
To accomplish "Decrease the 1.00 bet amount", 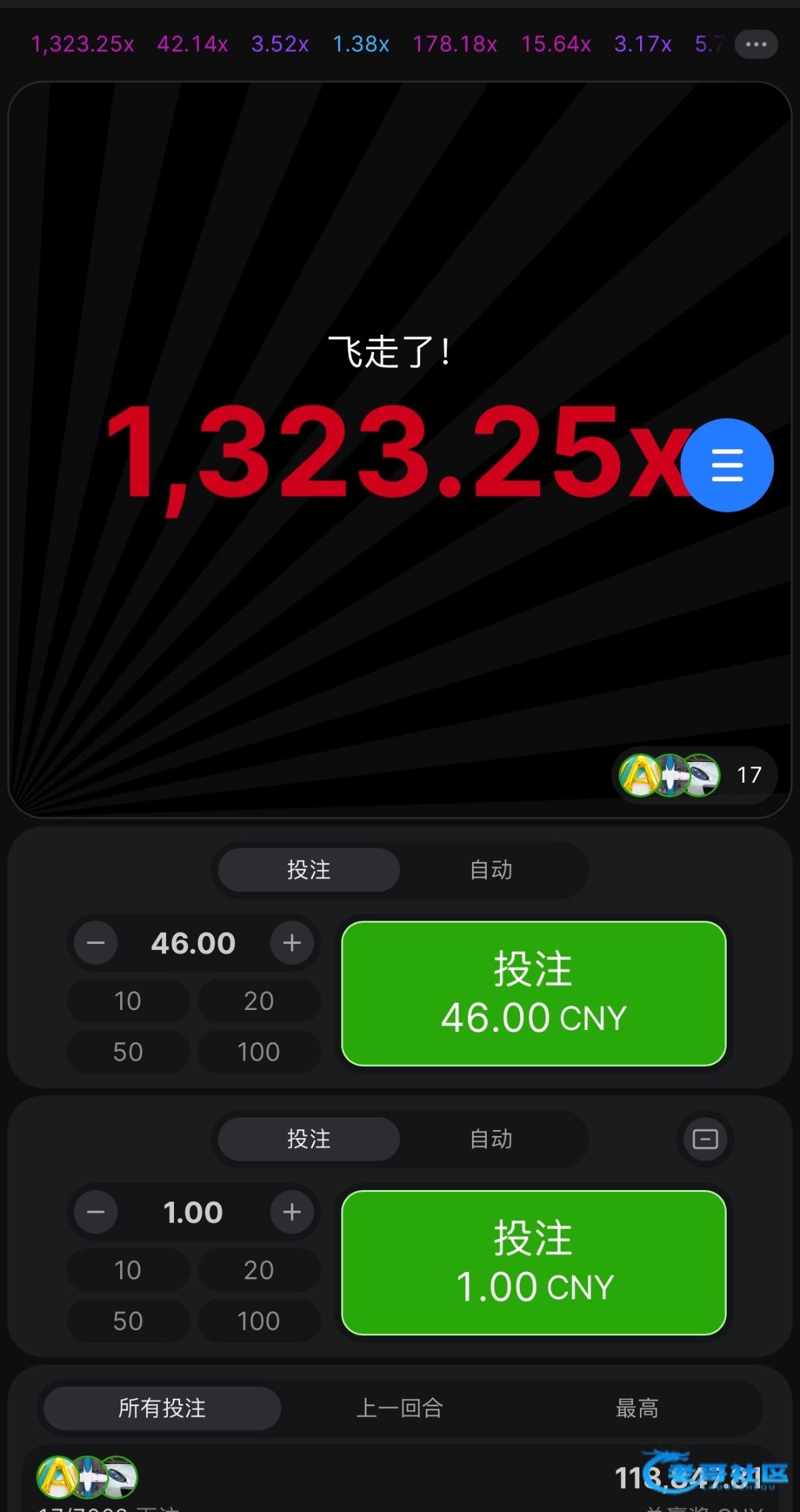I will coord(96,1212).
